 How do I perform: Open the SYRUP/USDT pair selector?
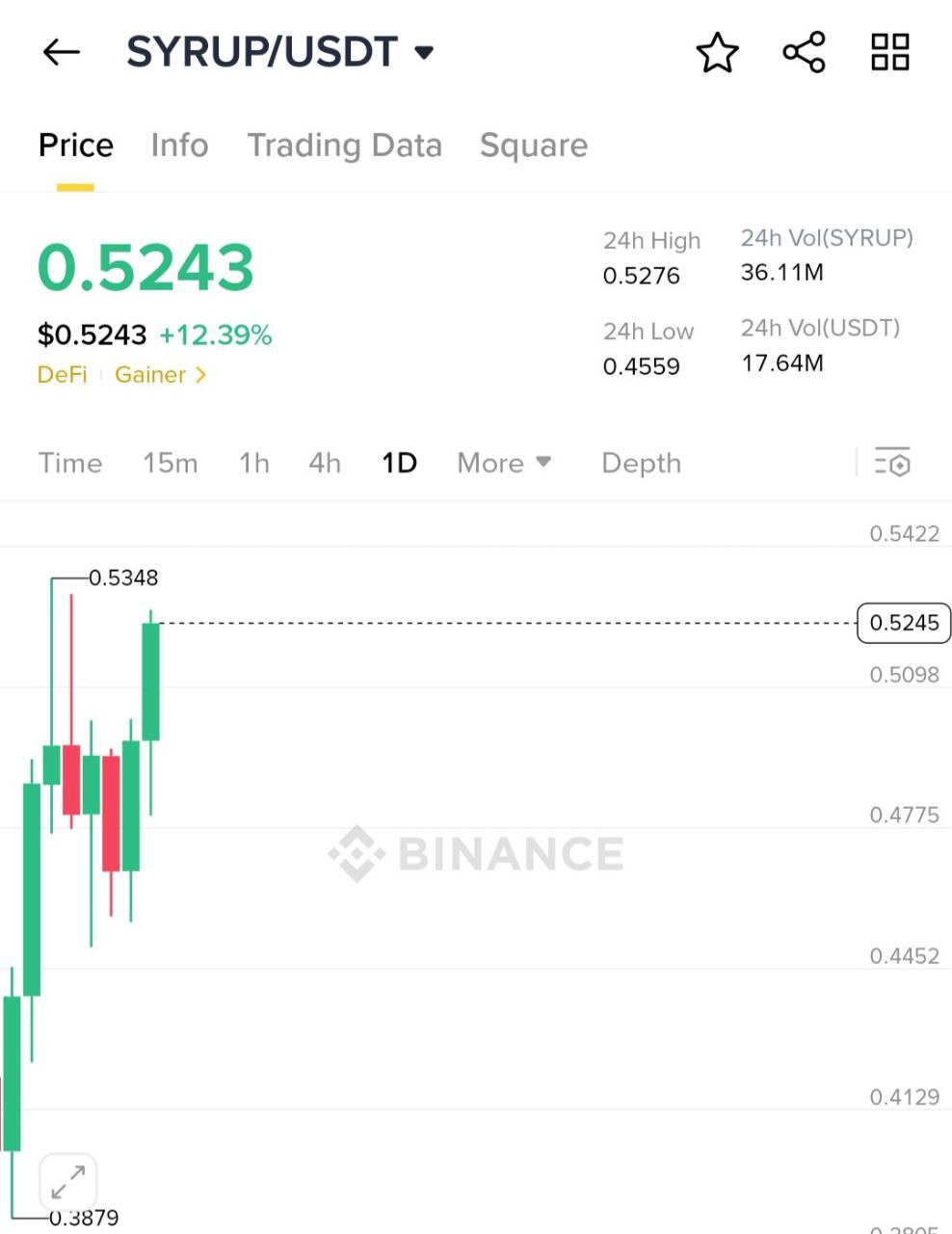coord(280,52)
